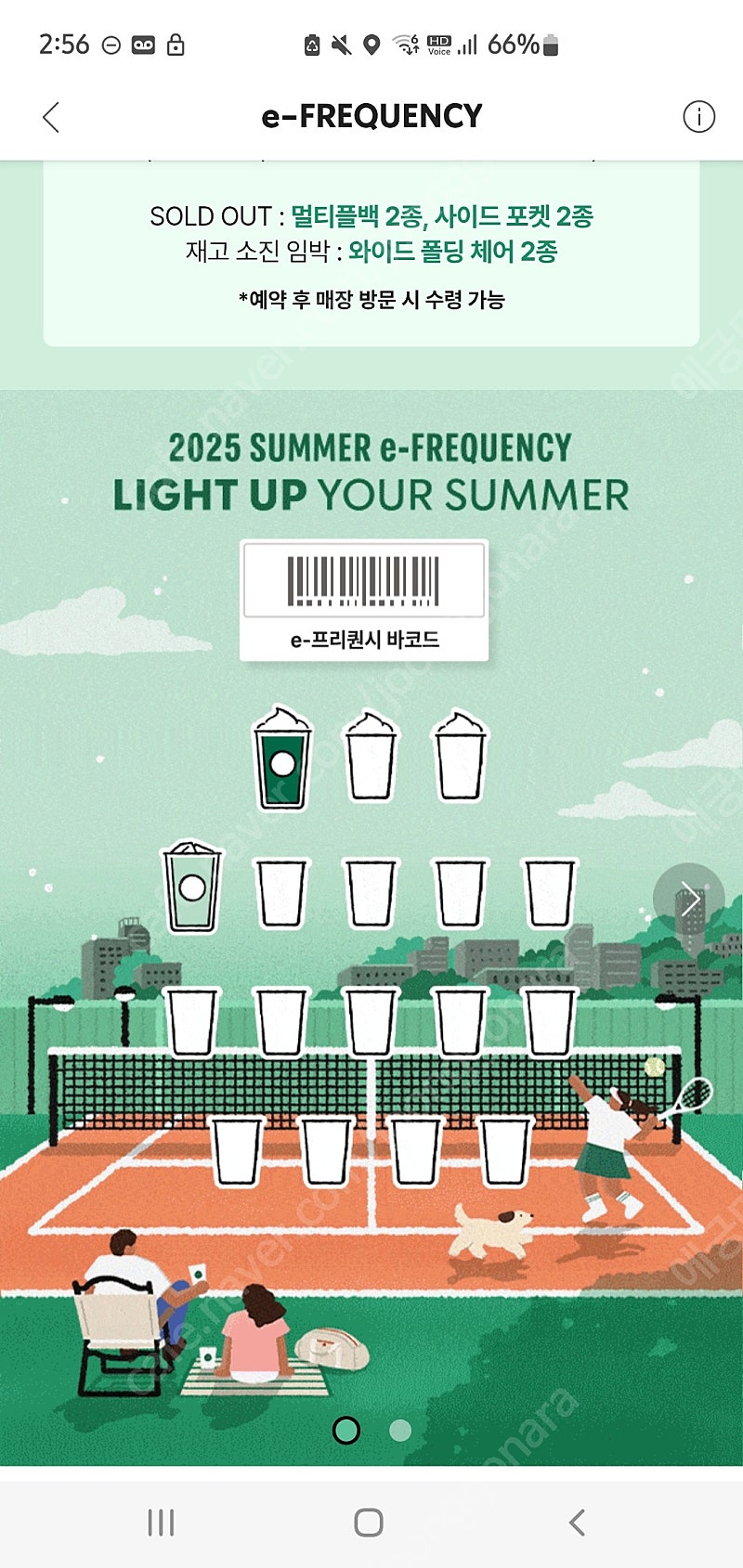
Task: Go back using the header arrow
Action: tap(51, 117)
